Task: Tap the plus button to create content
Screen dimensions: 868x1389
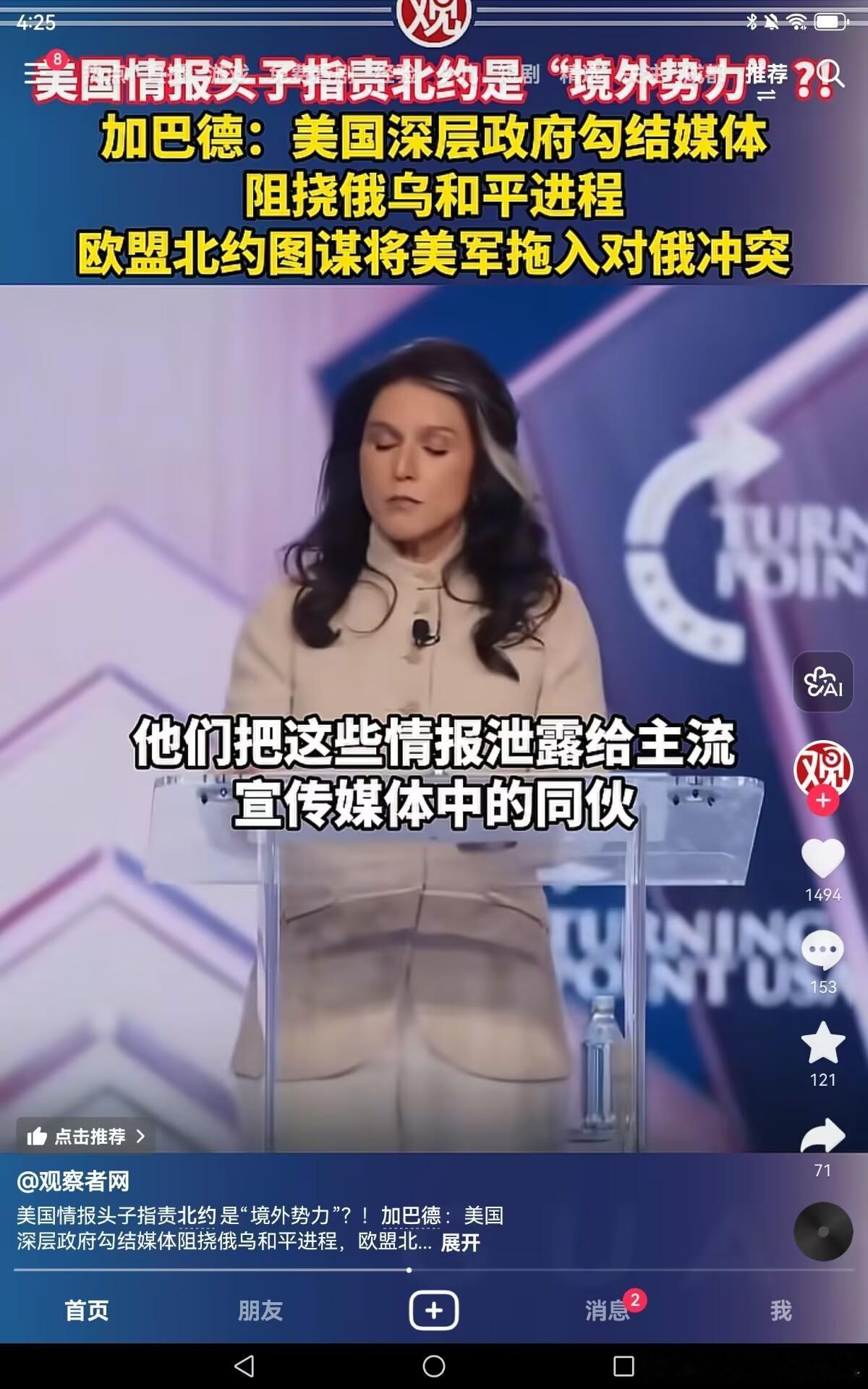Action: click(433, 1310)
